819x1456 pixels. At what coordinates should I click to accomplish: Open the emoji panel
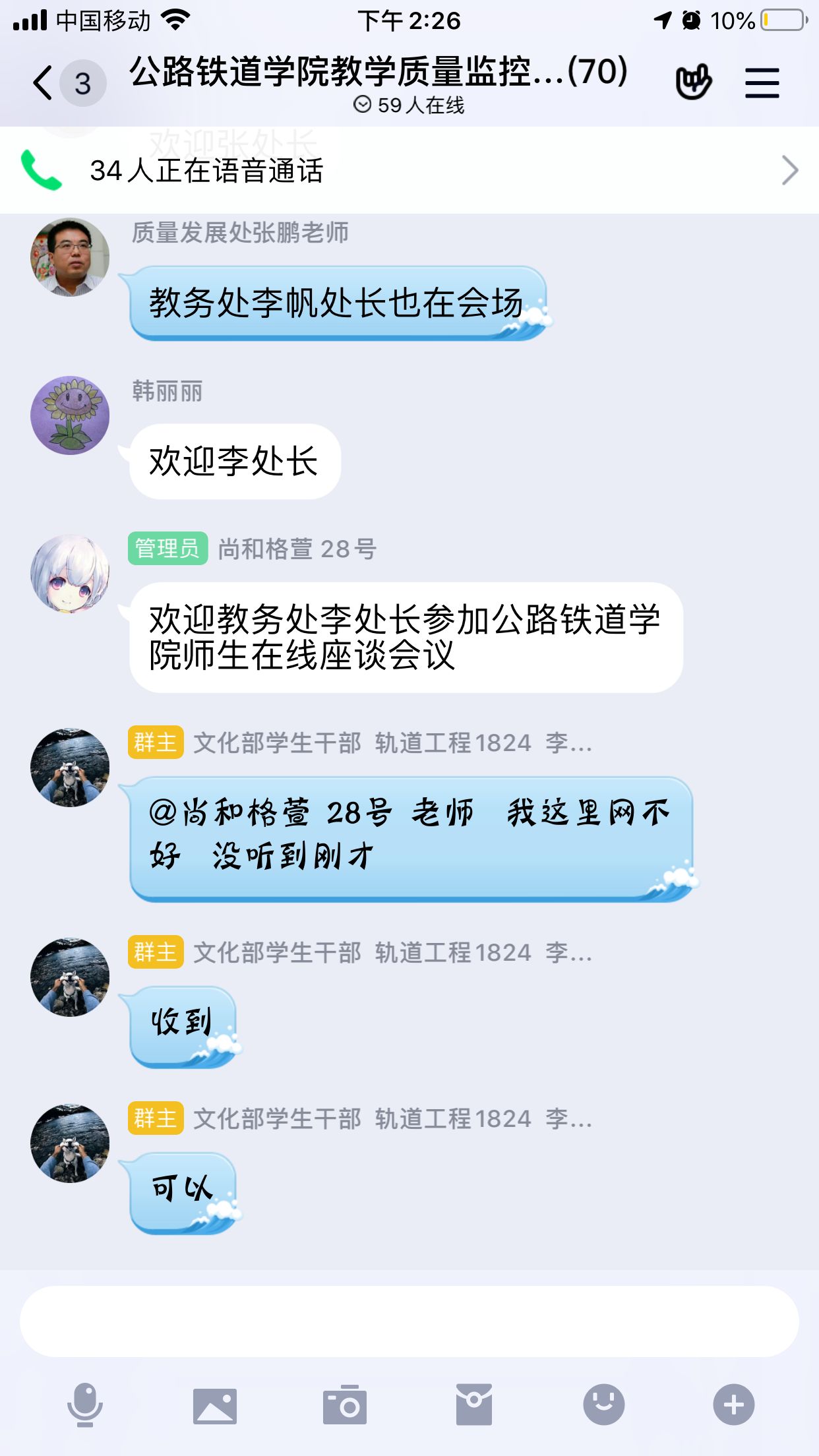[603, 1405]
